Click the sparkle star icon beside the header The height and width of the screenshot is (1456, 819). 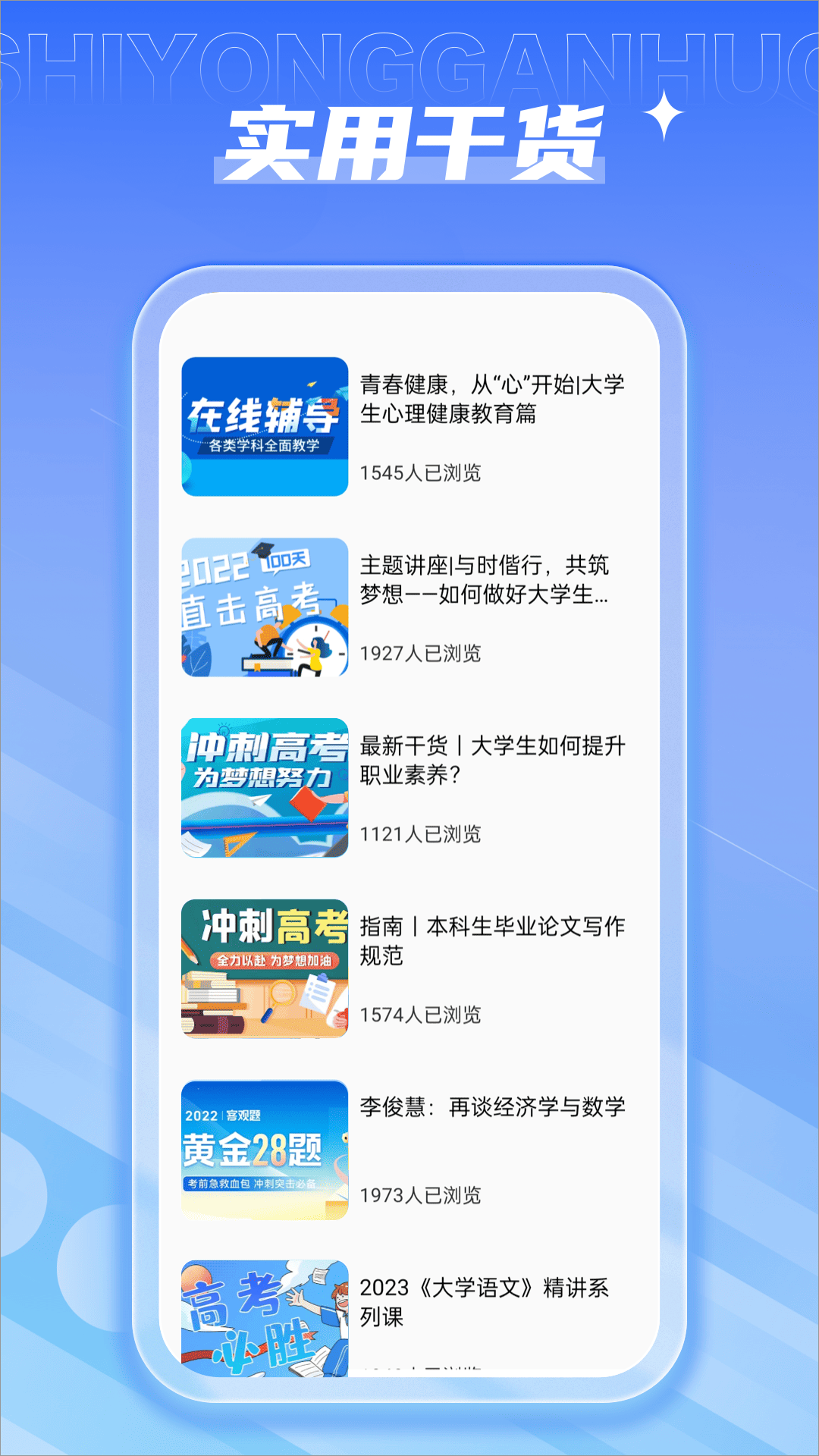(659, 120)
